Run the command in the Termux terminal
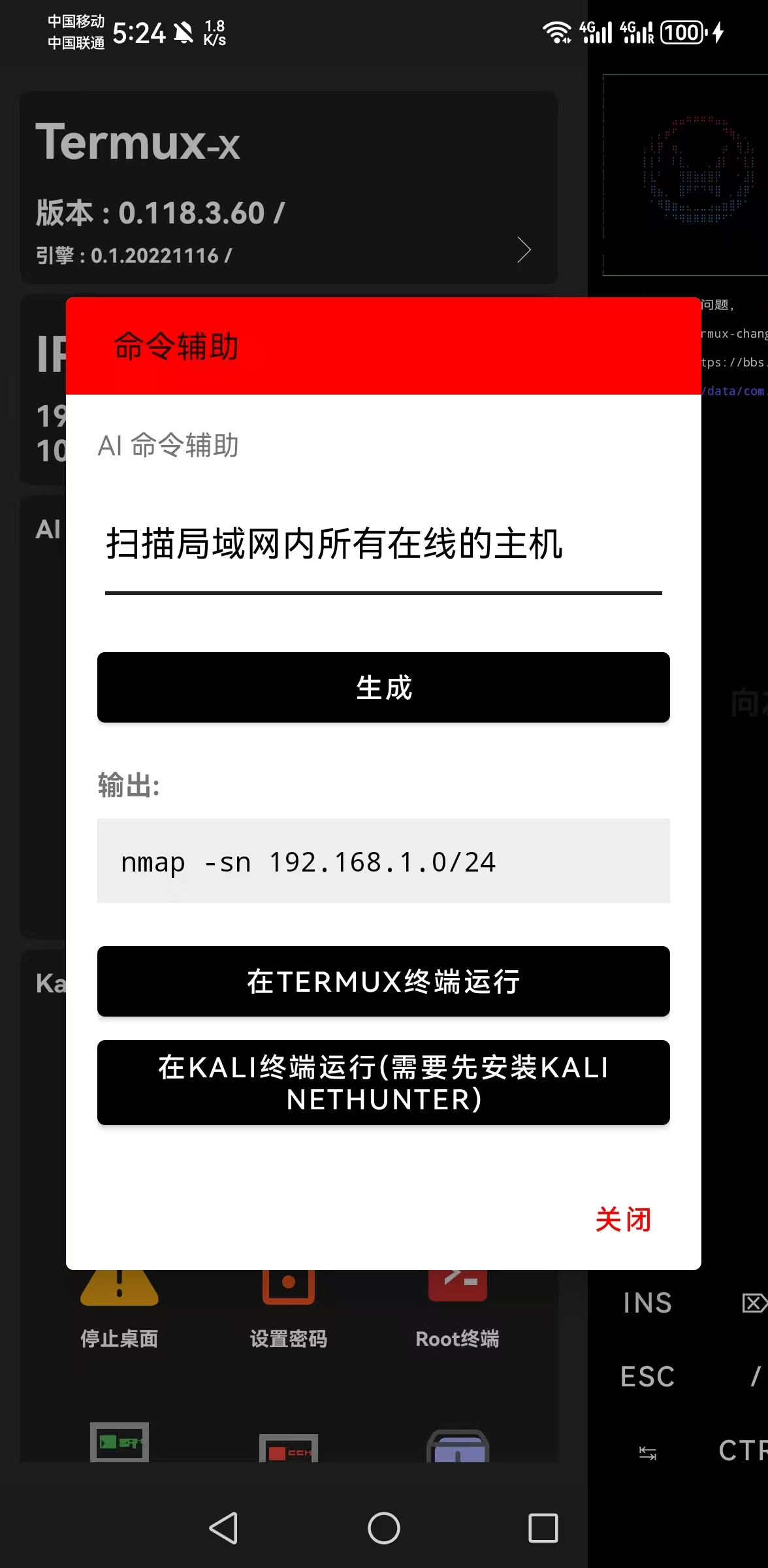 tap(383, 981)
